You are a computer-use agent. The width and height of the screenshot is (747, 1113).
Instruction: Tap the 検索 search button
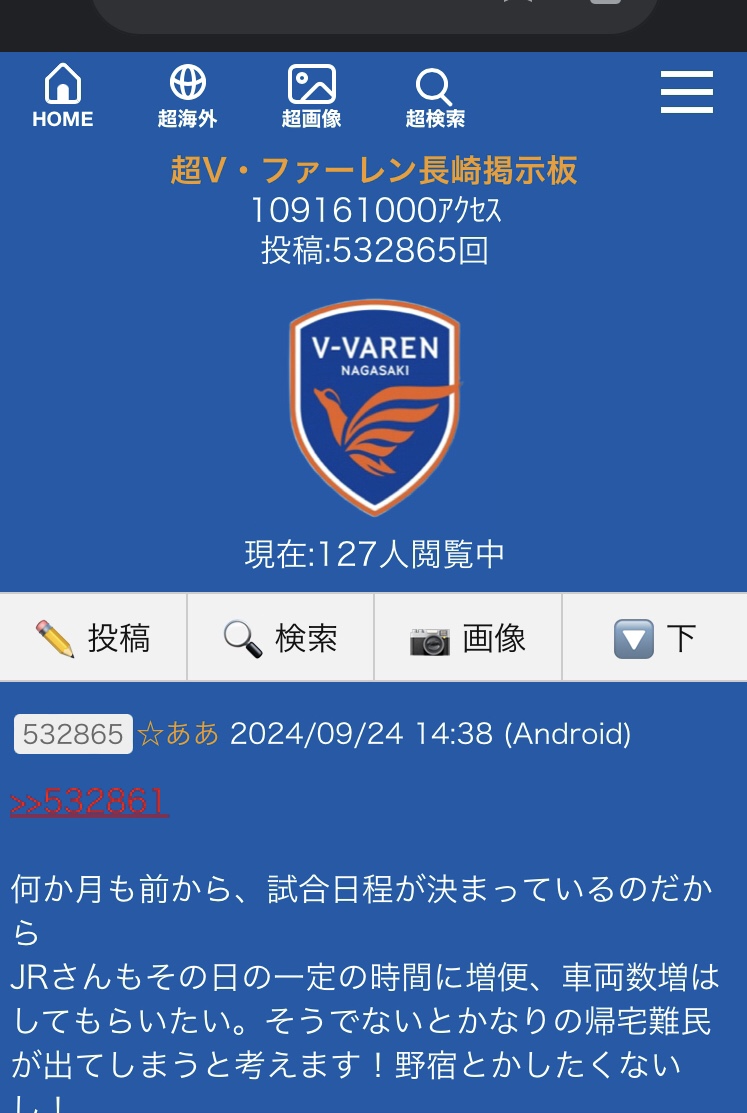point(280,638)
